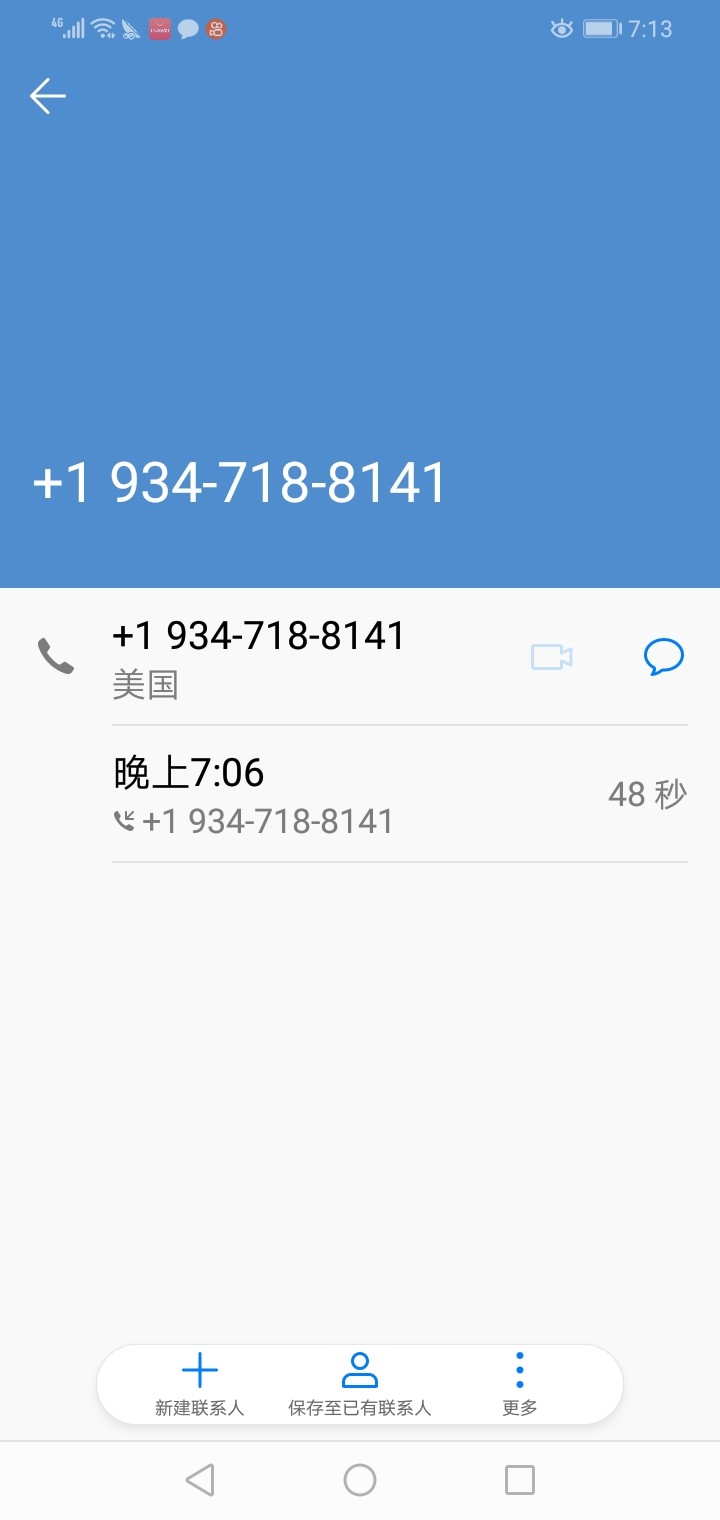Open recent apps with the square button

[x=518, y=1480]
